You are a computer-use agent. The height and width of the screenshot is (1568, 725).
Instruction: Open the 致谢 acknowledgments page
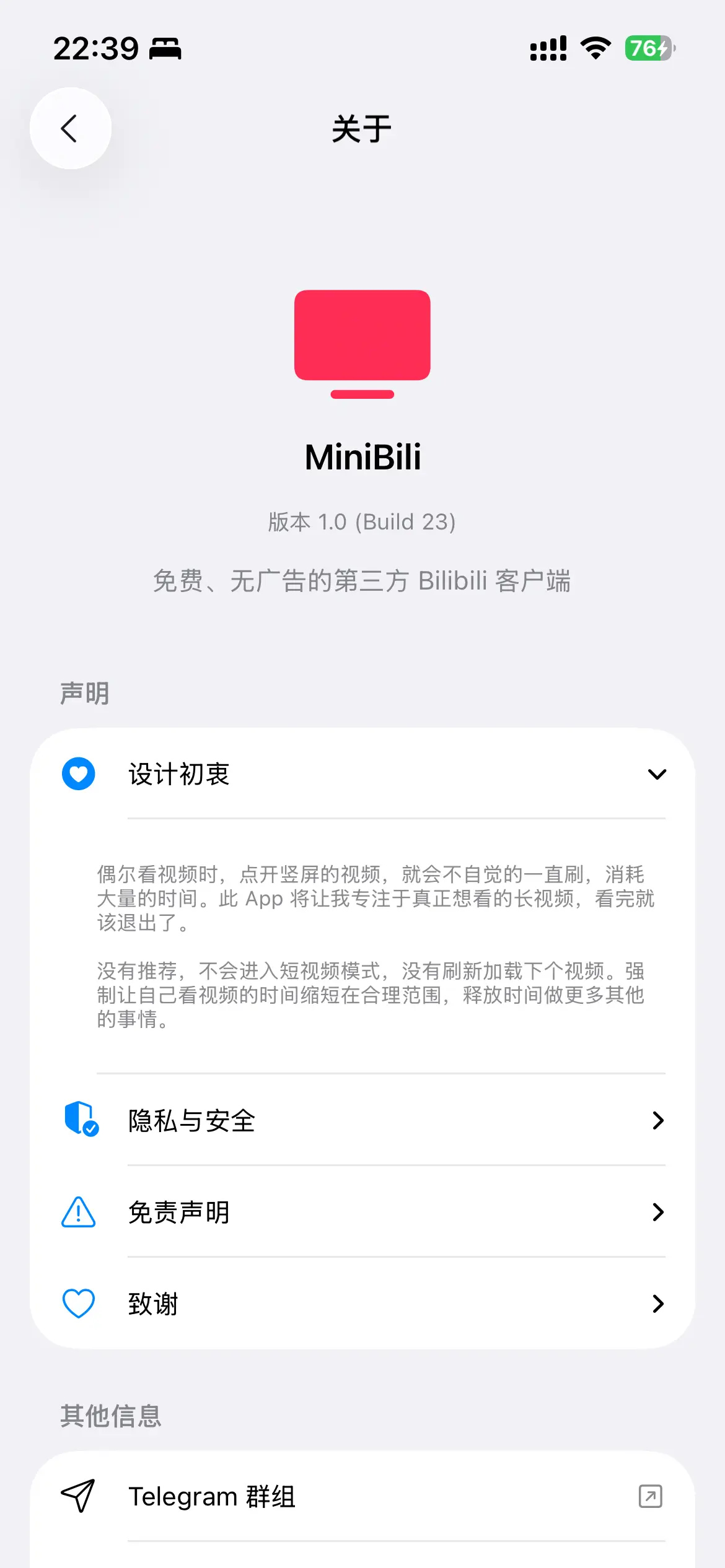362,1304
